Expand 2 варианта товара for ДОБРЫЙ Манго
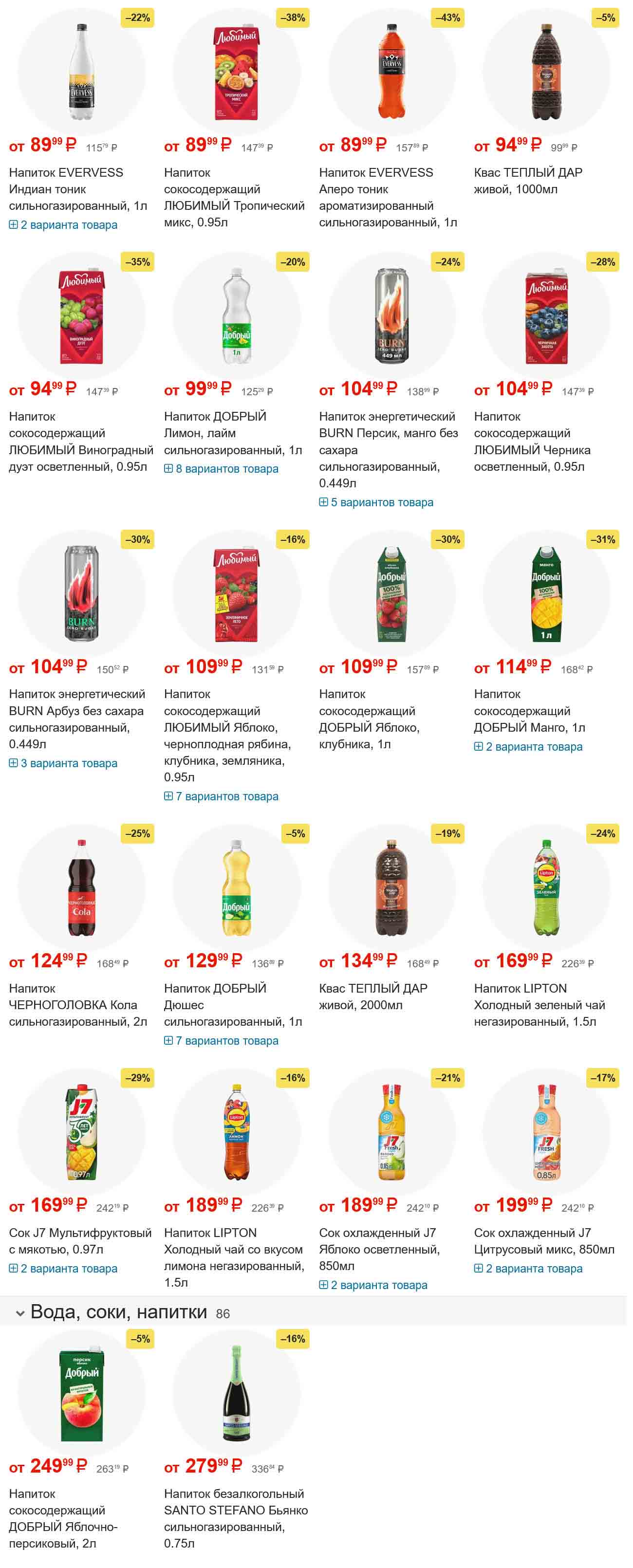 pyautogui.click(x=528, y=747)
